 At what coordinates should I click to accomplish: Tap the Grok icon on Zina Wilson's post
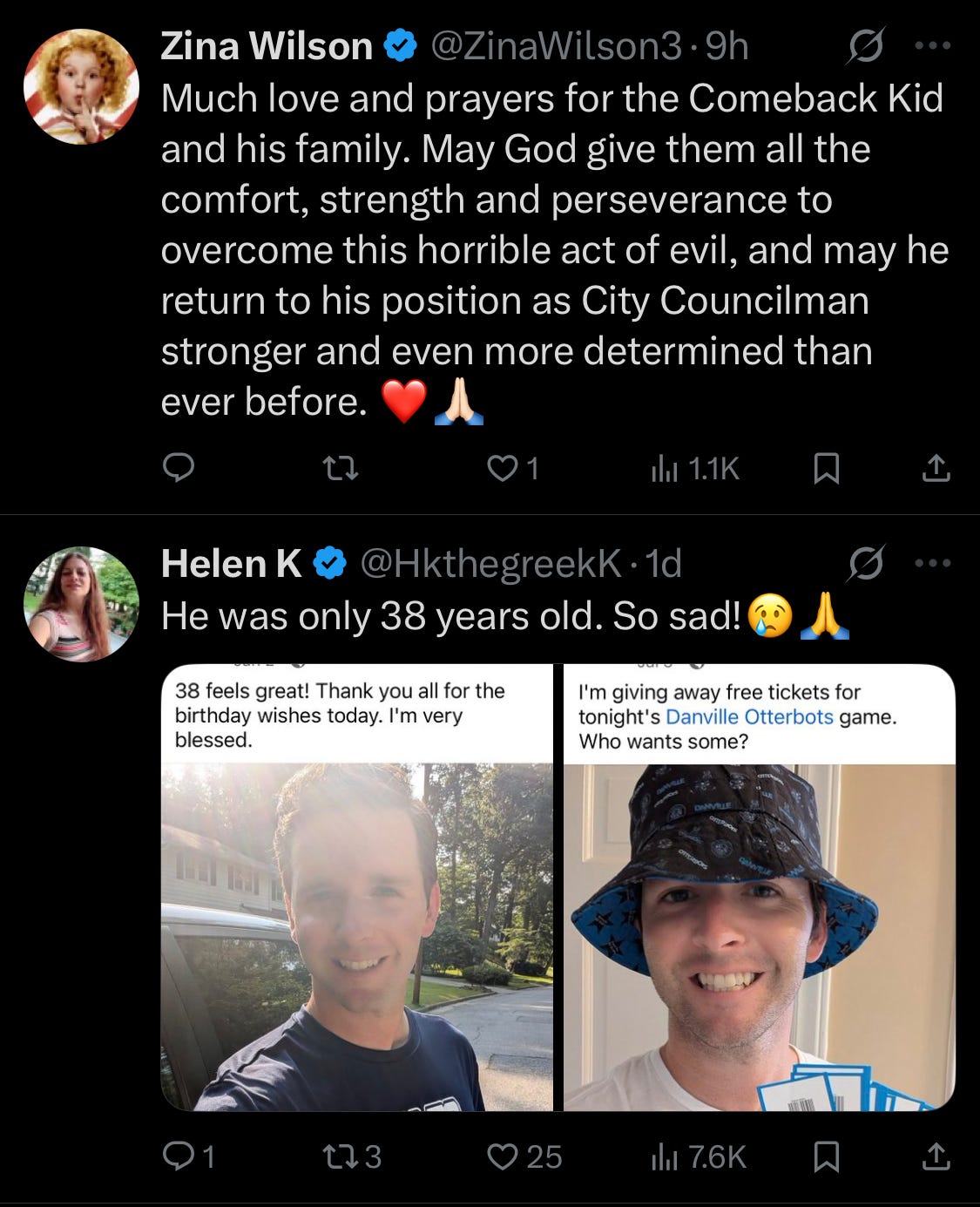(865, 45)
